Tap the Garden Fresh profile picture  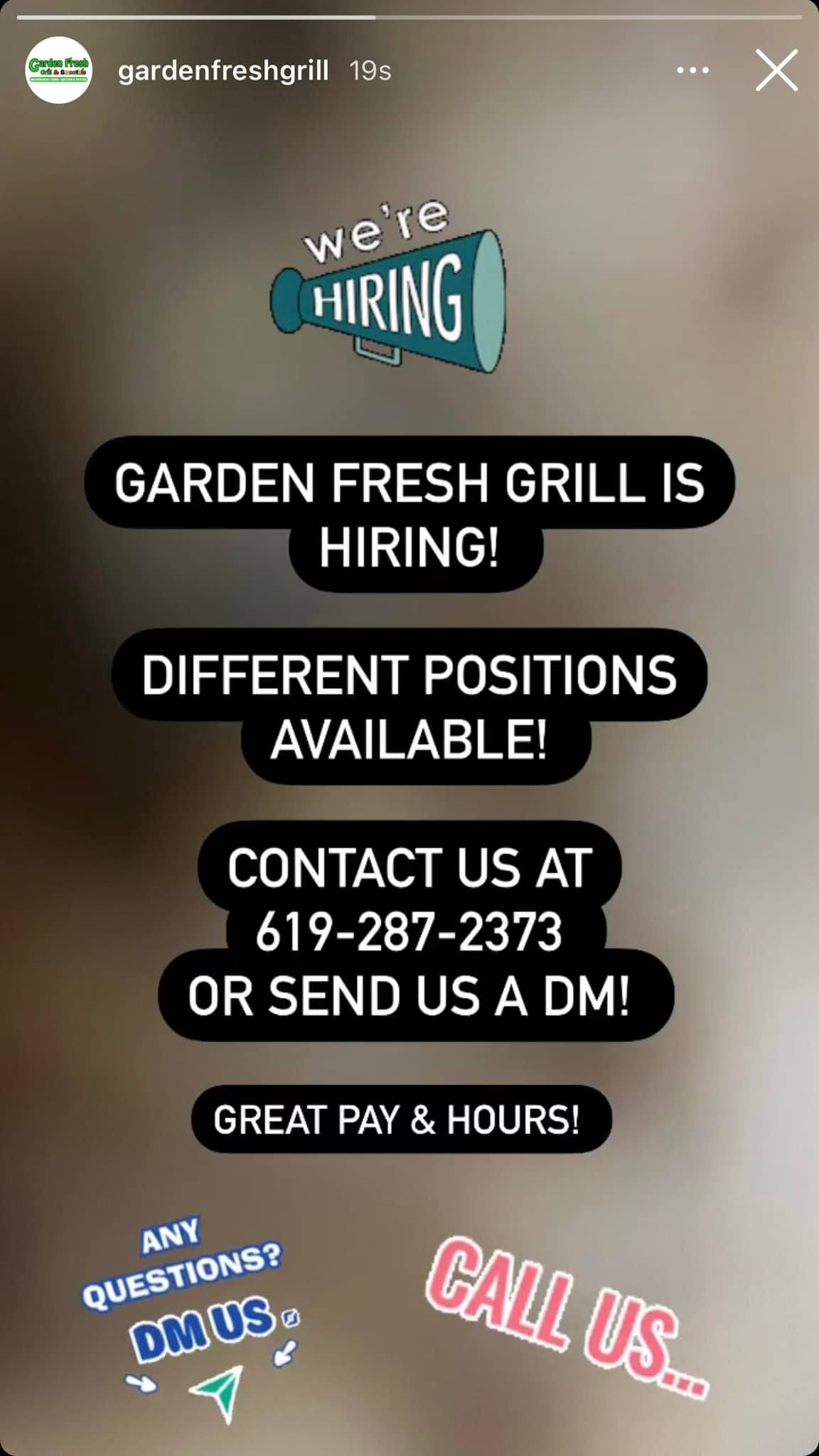coord(58,70)
